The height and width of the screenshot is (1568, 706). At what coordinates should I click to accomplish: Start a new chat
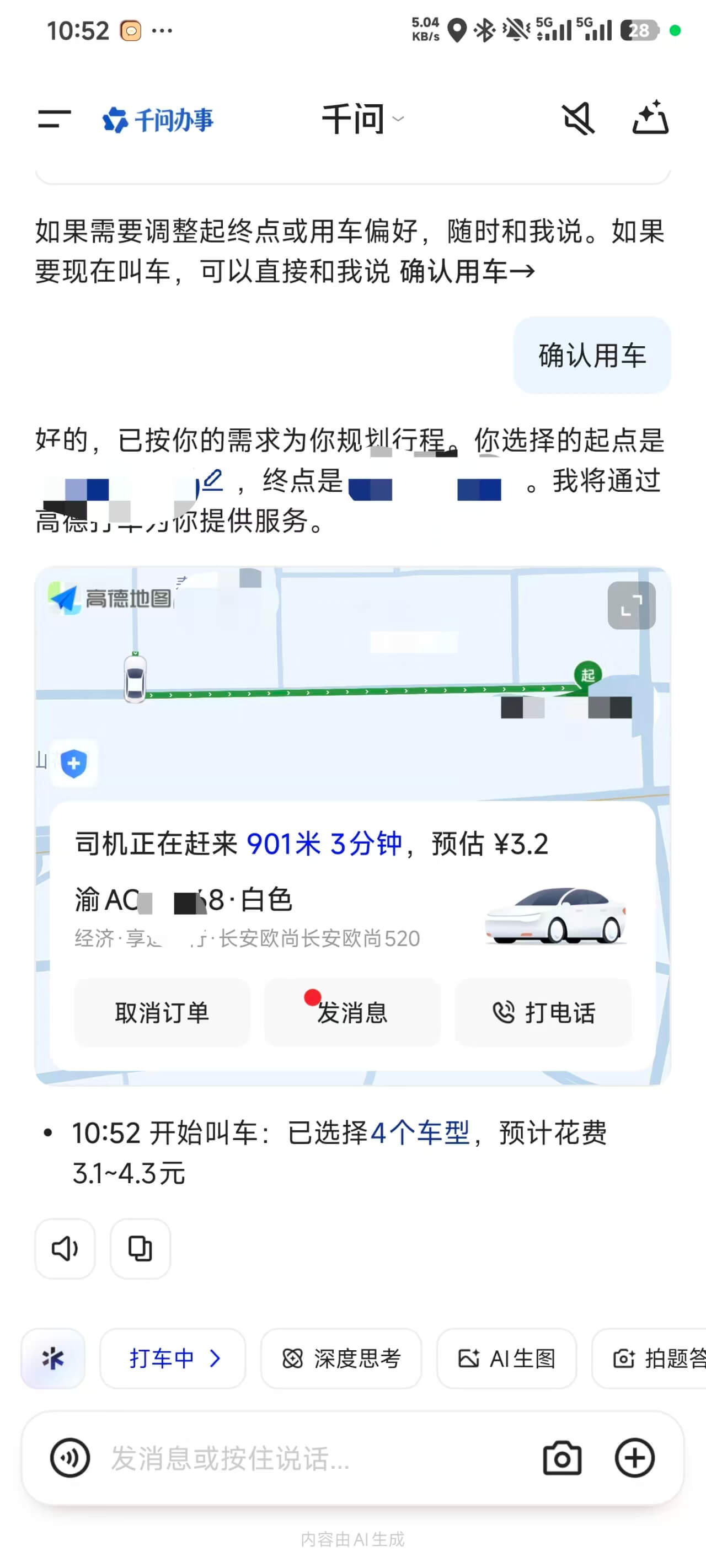(x=650, y=117)
